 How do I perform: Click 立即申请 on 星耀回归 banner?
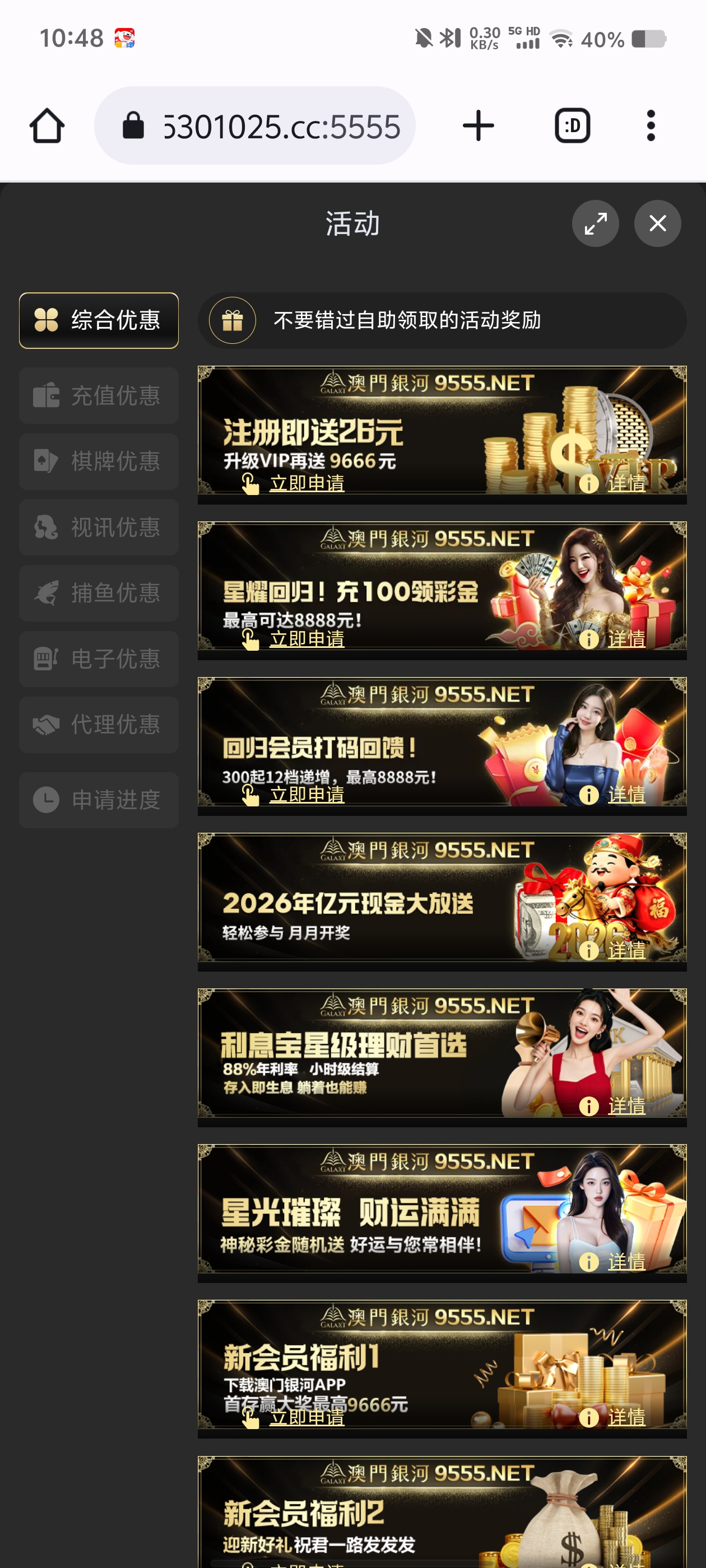pyautogui.click(x=308, y=640)
